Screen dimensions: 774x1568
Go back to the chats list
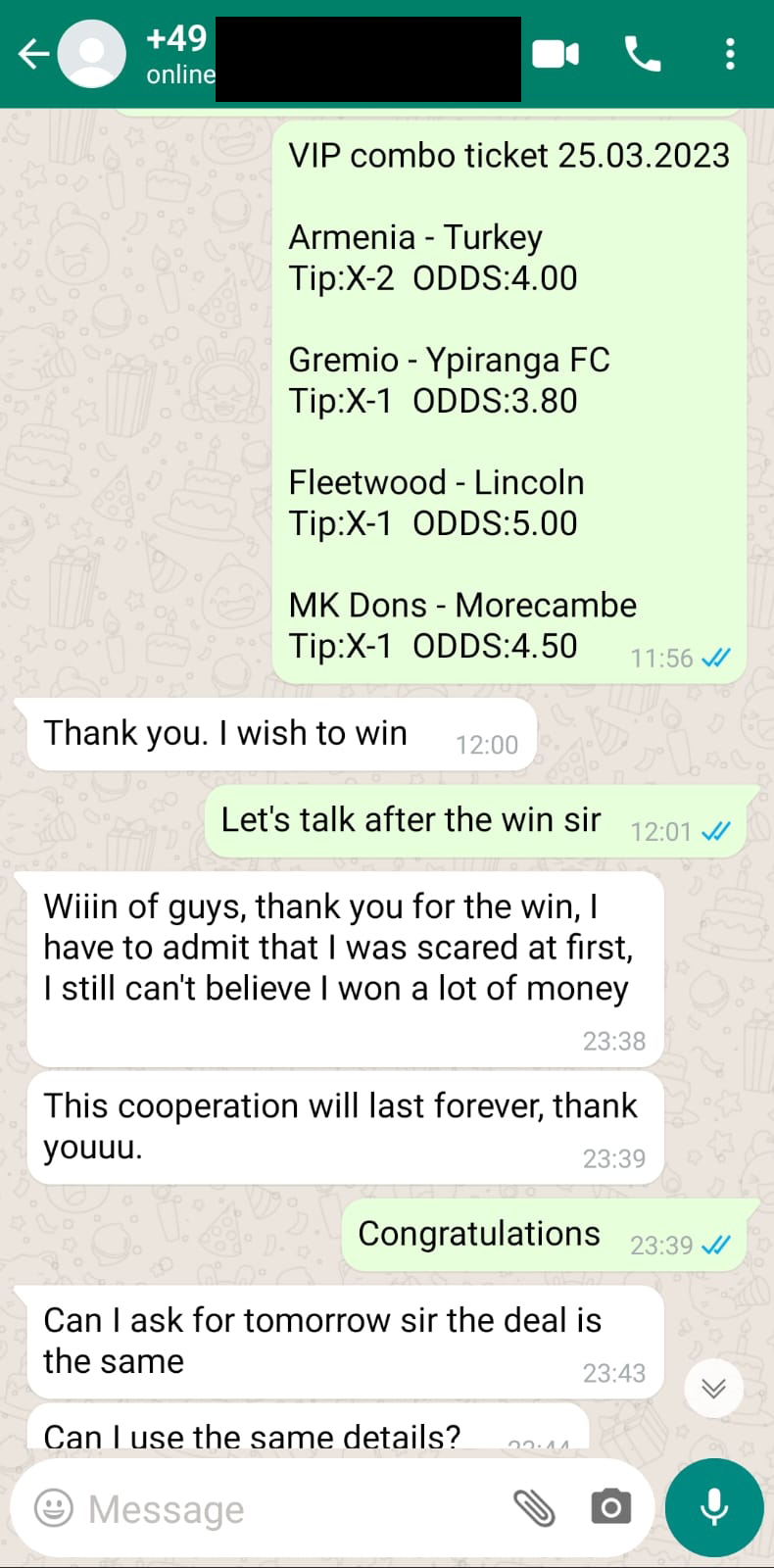33,54
